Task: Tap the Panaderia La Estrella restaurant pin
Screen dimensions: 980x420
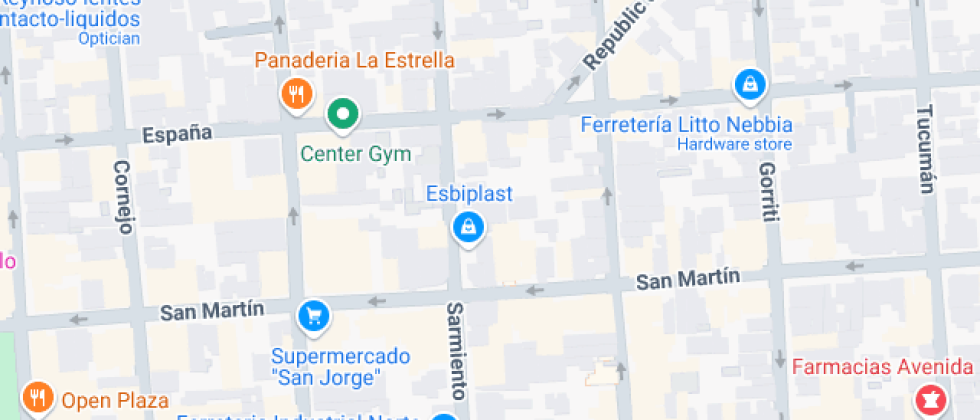Action: click(x=296, y=96)
